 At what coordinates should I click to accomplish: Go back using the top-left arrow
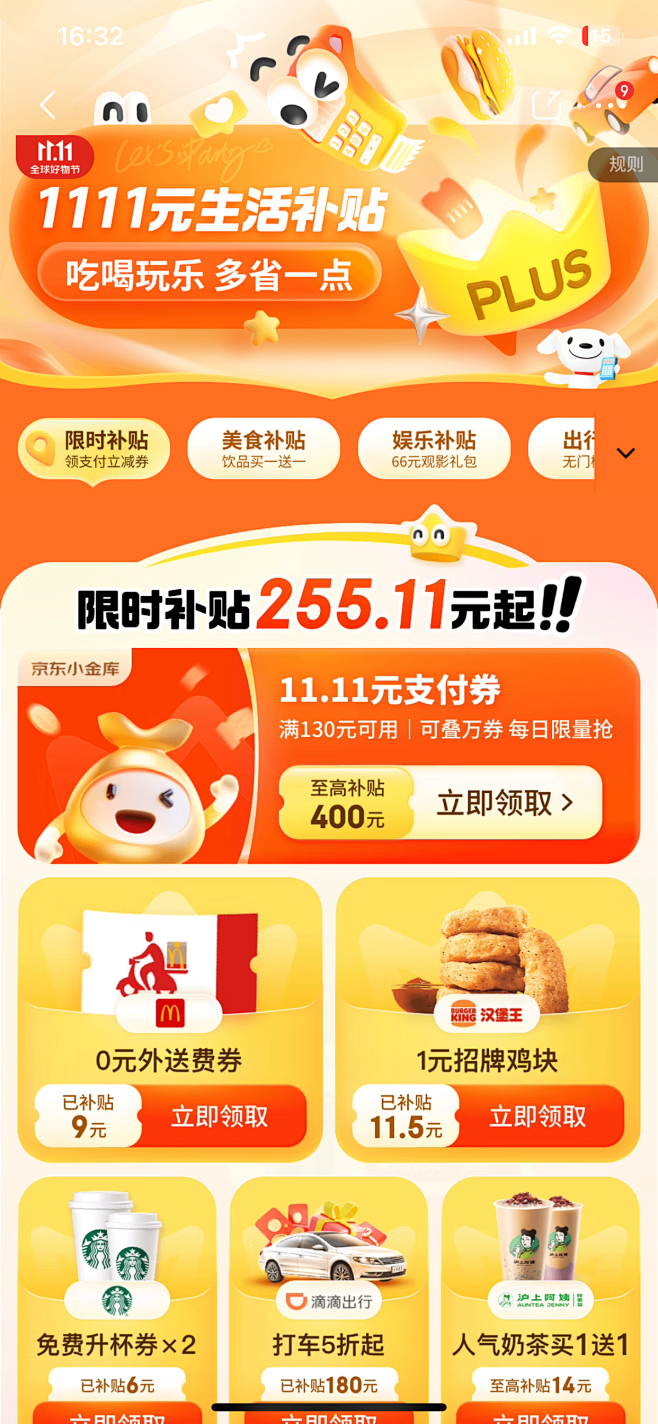(x=47, y=105)
